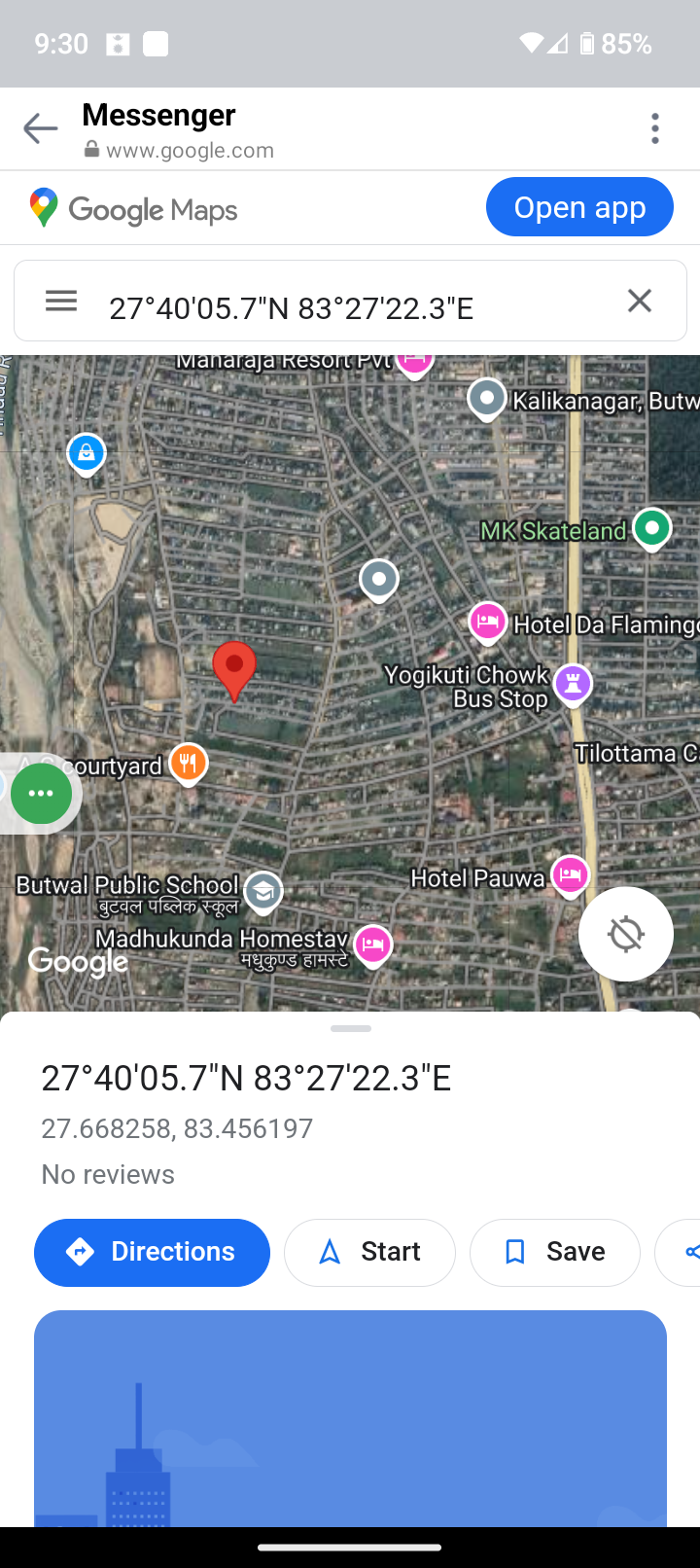Open the browser overflow menu
This screenshot has height=1568, width=700.
(x=655, y=128)
